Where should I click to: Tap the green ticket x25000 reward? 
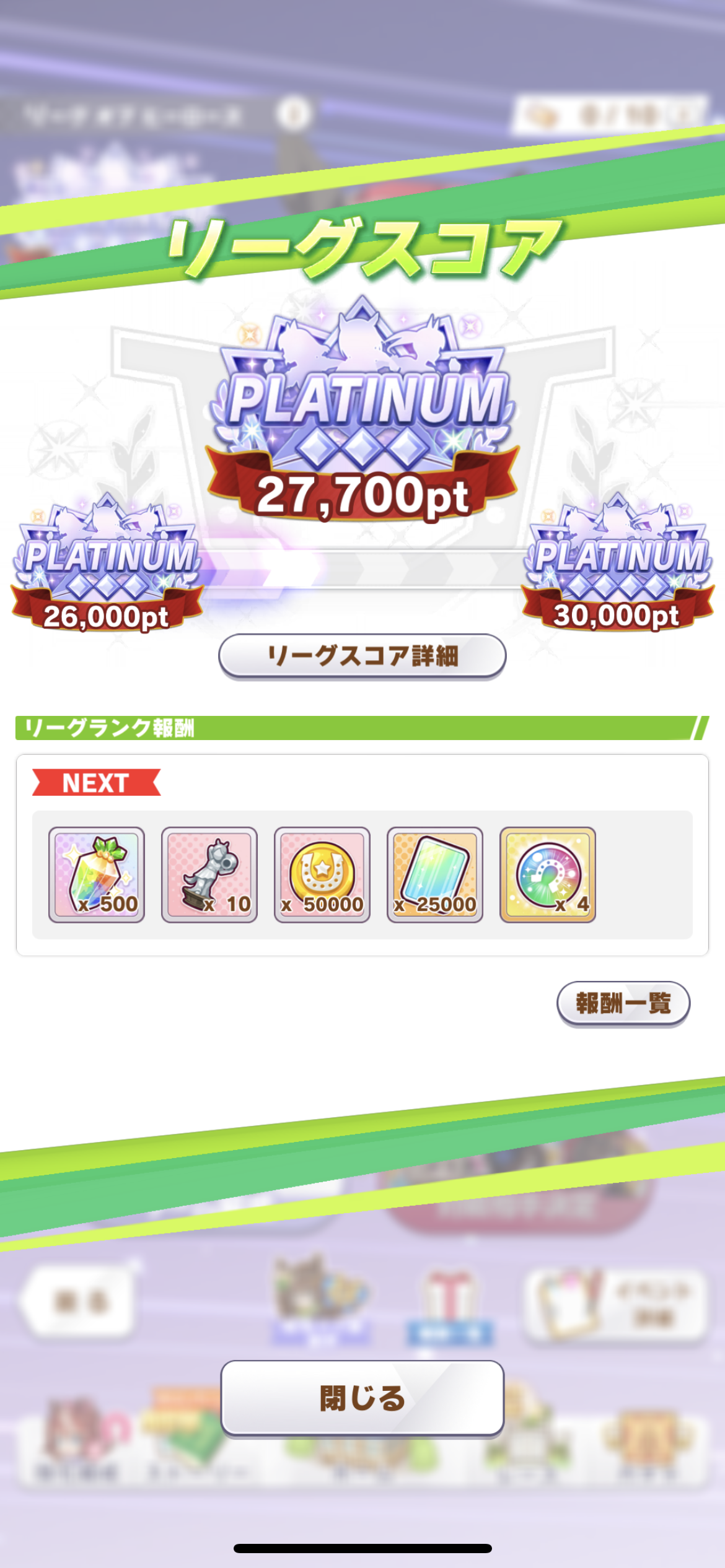coord(435,874)
